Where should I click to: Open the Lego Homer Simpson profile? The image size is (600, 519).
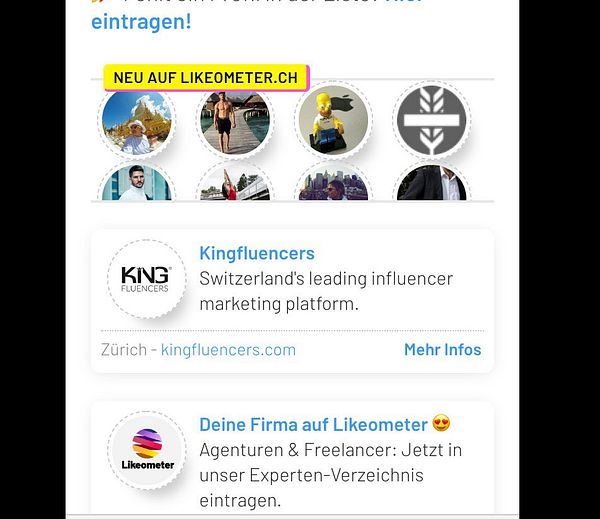(333, 121)
